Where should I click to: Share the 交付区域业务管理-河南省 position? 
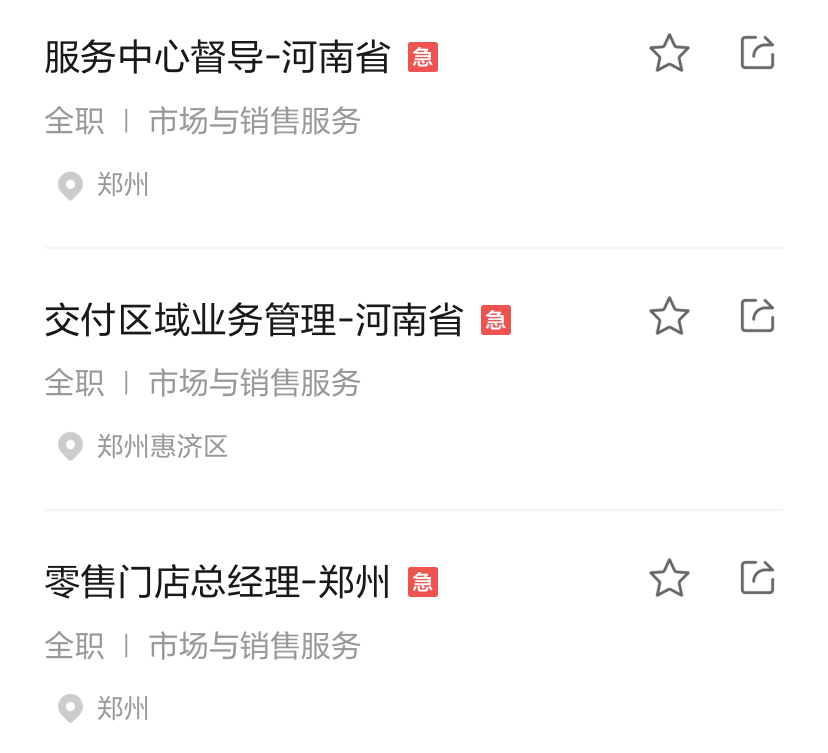click(757, 316)
